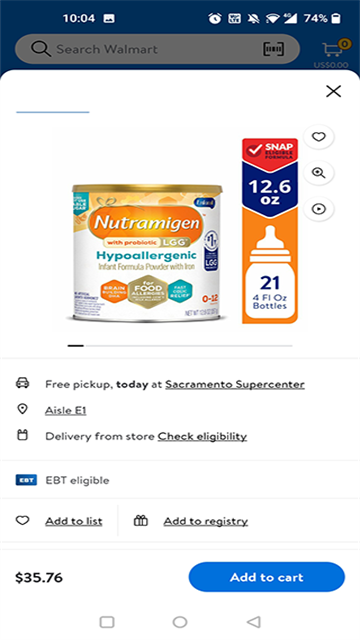View Aisle E1 location
The width and height of the screenshot is (360, 640).
(x=66, y=410)
